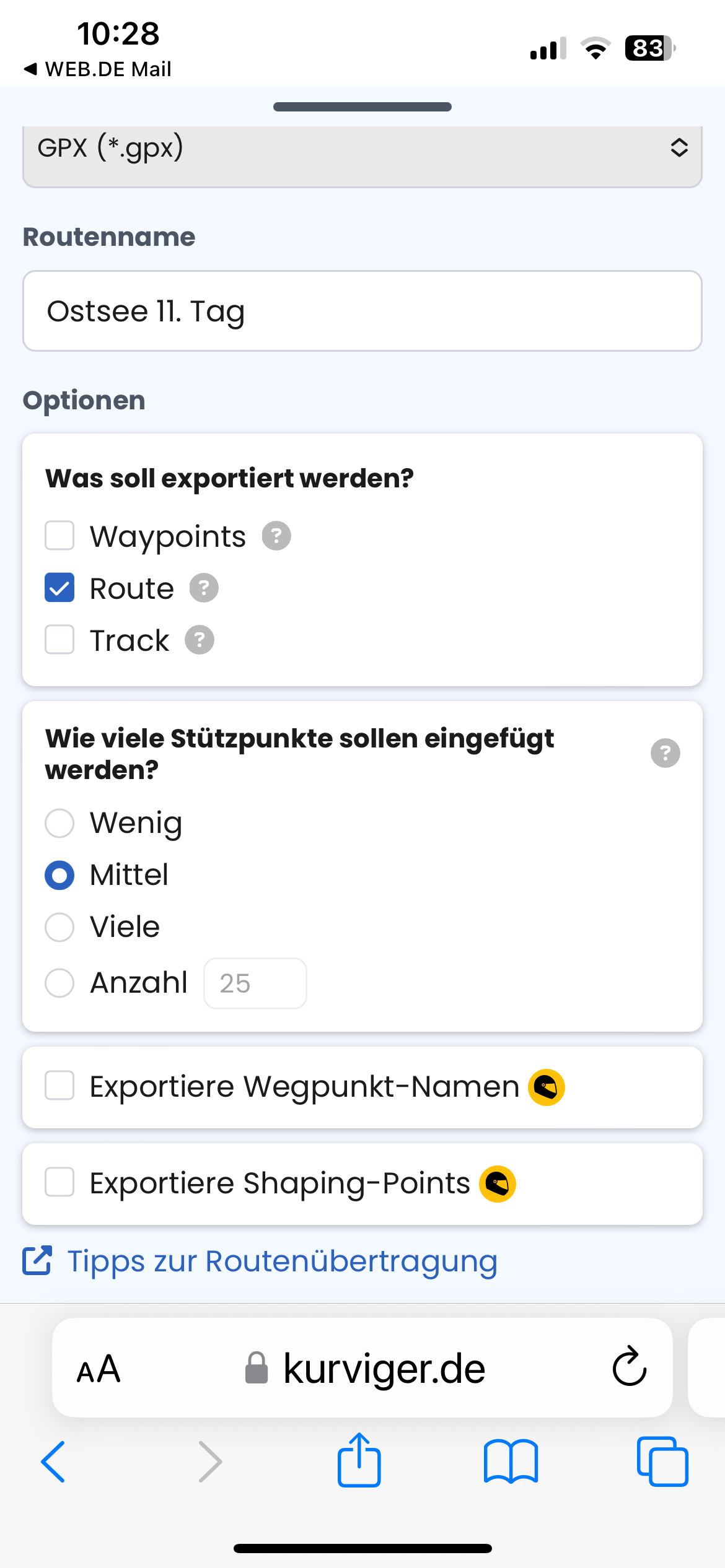Check Exportiere Shaping-Points
This screenshot has height=1568, width=725.
[x=59, y=1182]
